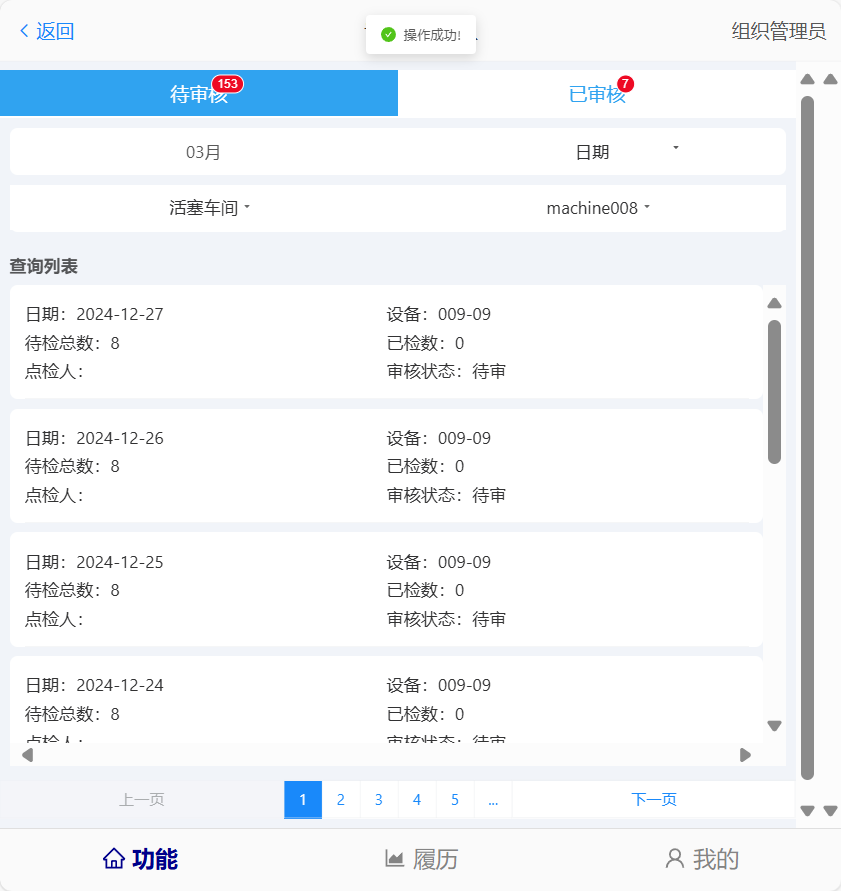Switch to the 待审核 tab
The width and height of the screenshot is (841, 891).
(x=199, y=94)
